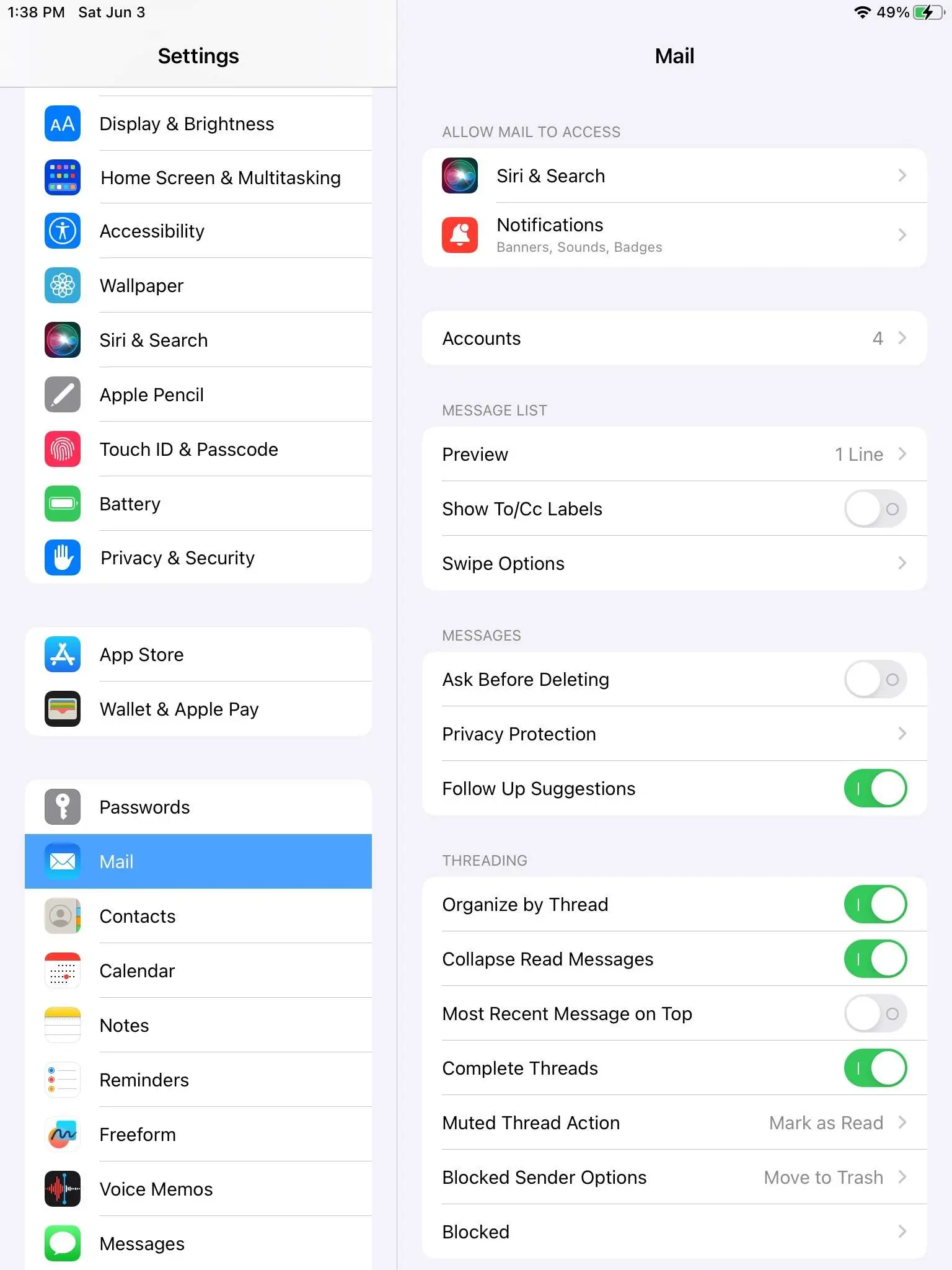This screenshot has width=952, height=1270.
Task: Open Mail's Siri & Search access settings
Action: click(674, 176)
